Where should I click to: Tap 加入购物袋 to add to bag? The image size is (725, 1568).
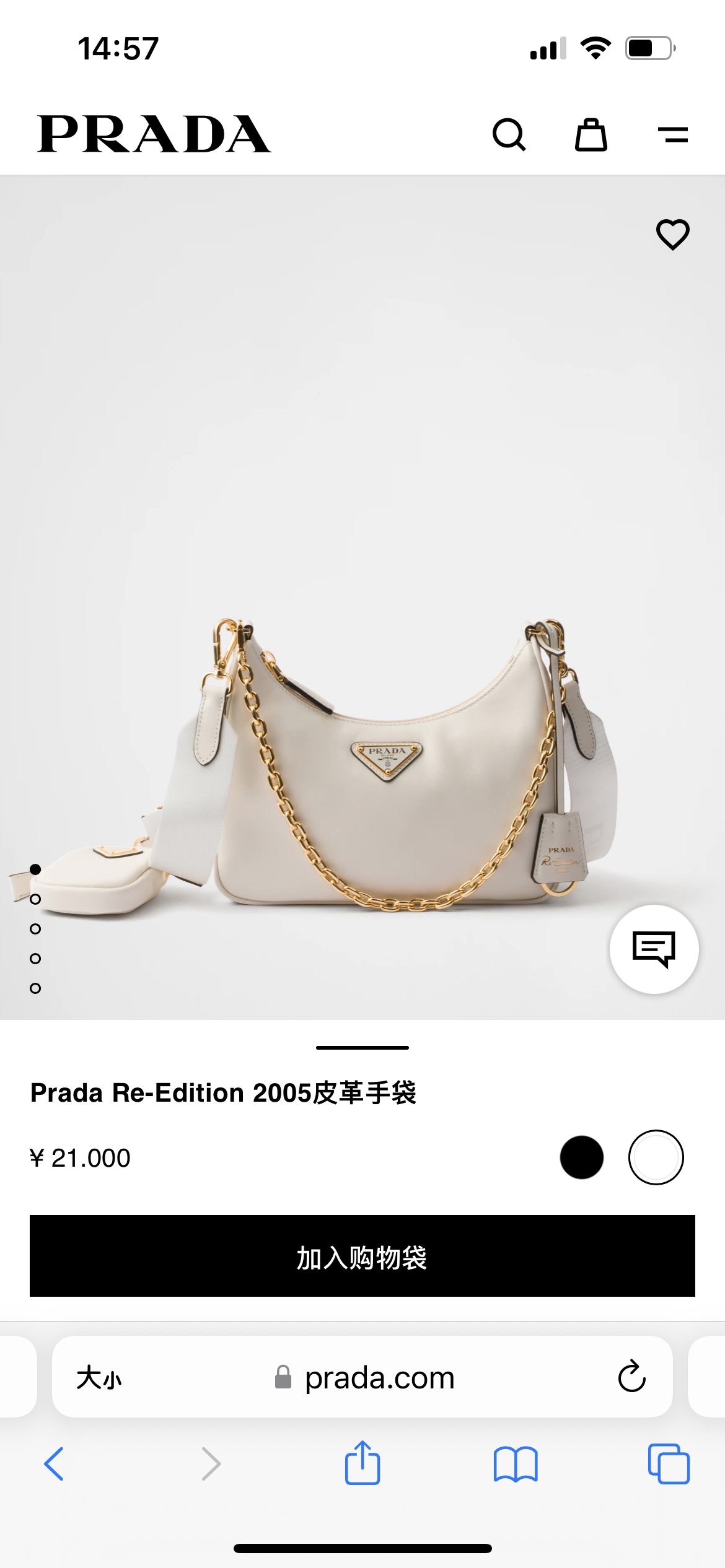[x=362, y=1256]
